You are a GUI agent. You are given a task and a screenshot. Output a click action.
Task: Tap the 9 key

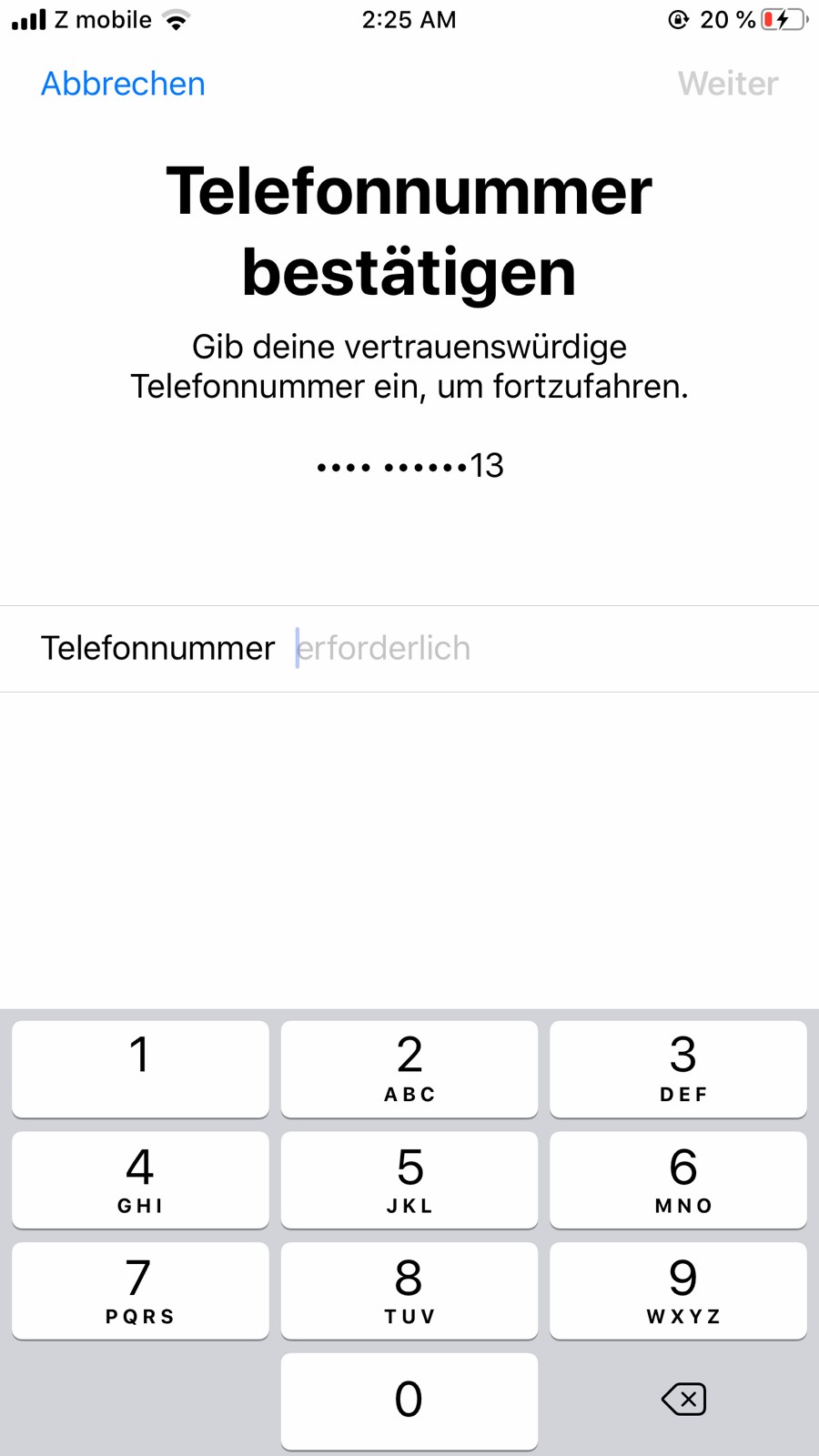tap(678, 1290)
